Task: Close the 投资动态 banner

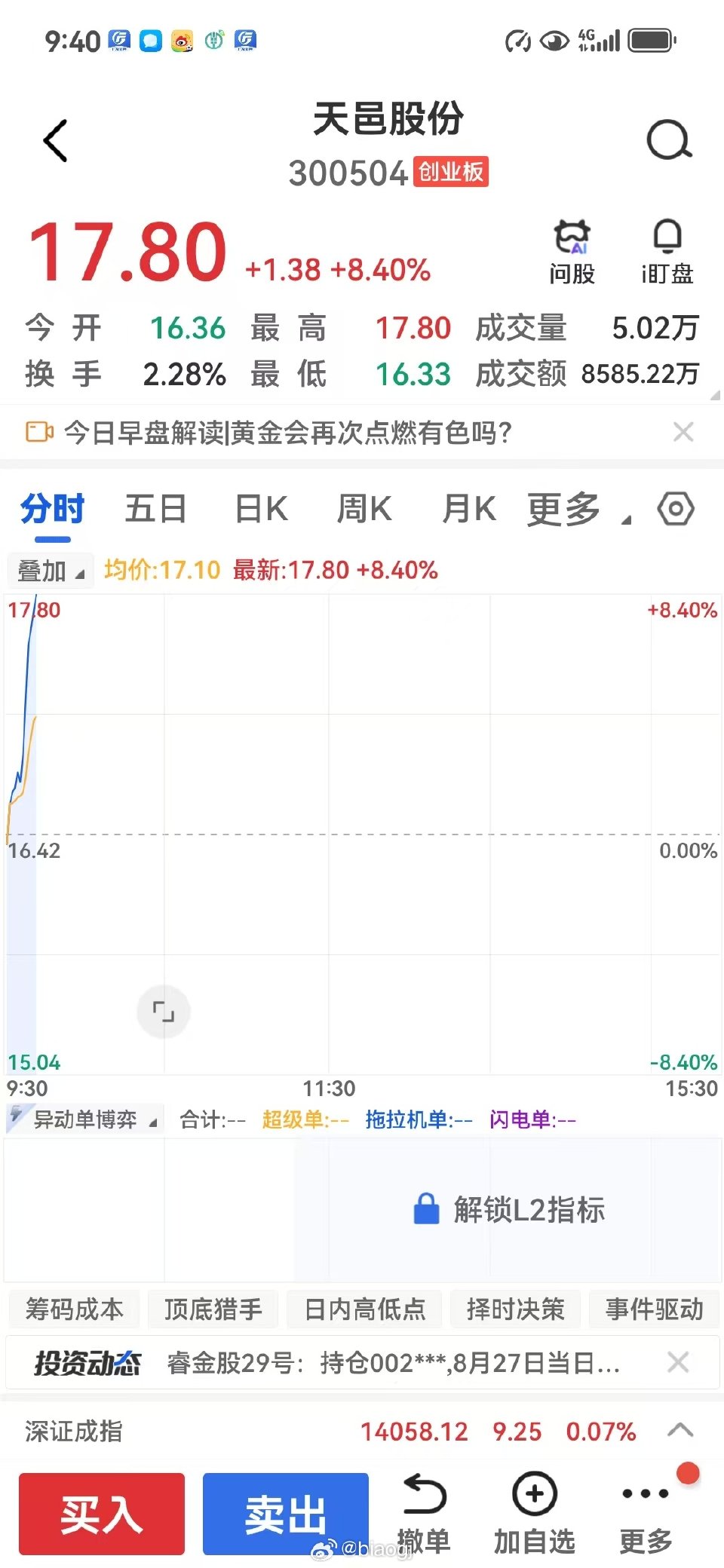Action: coord(678,1362)
